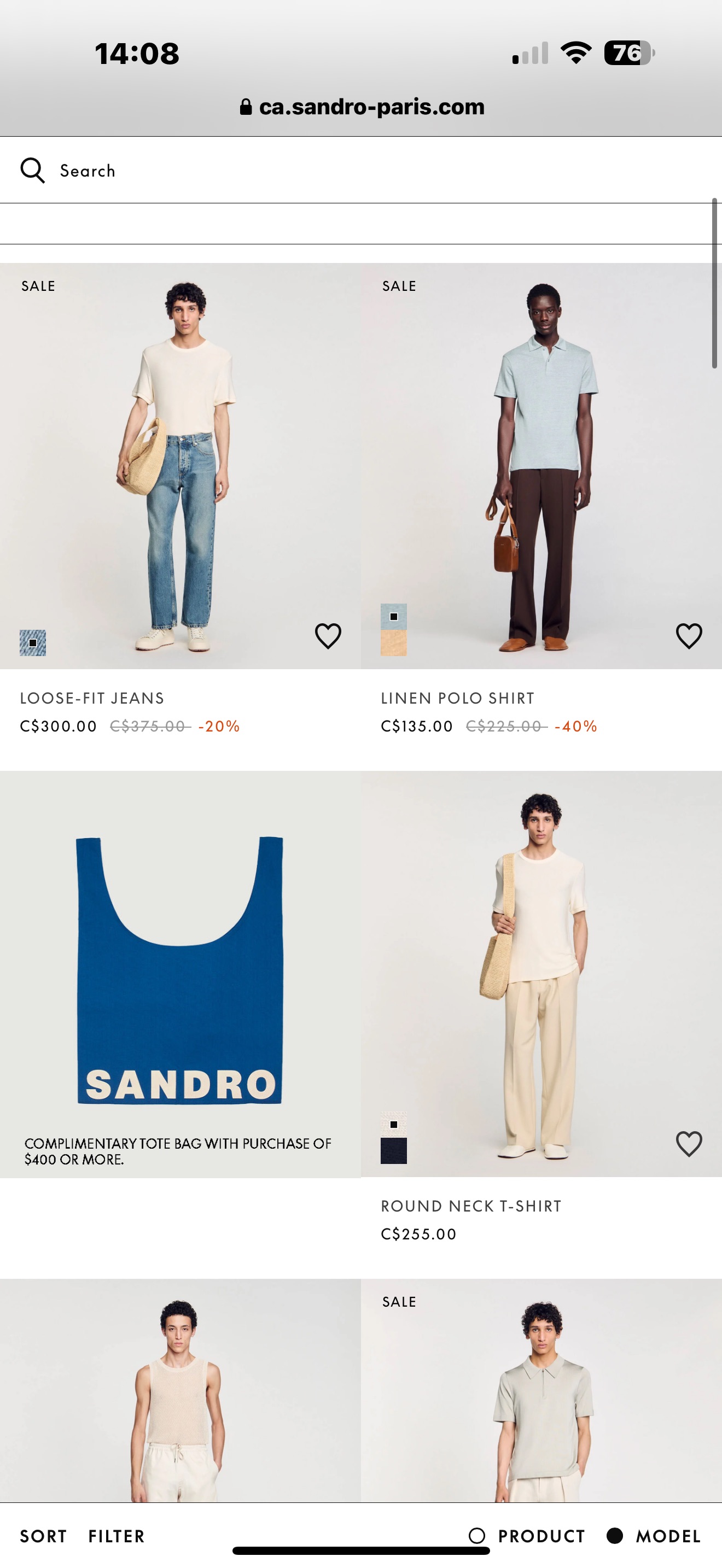This screenshot has height=1568, width=722.
Task: Open the Filter options
Action: [117, 1536]
